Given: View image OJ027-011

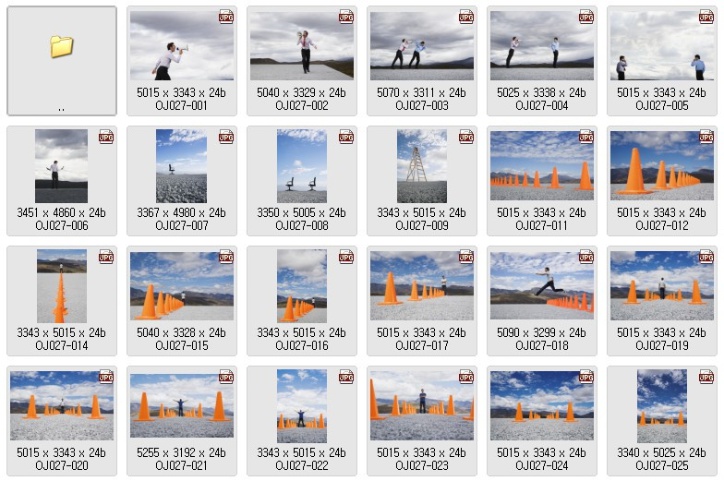Looking at the screenshot, I should [x=541, y=165].
